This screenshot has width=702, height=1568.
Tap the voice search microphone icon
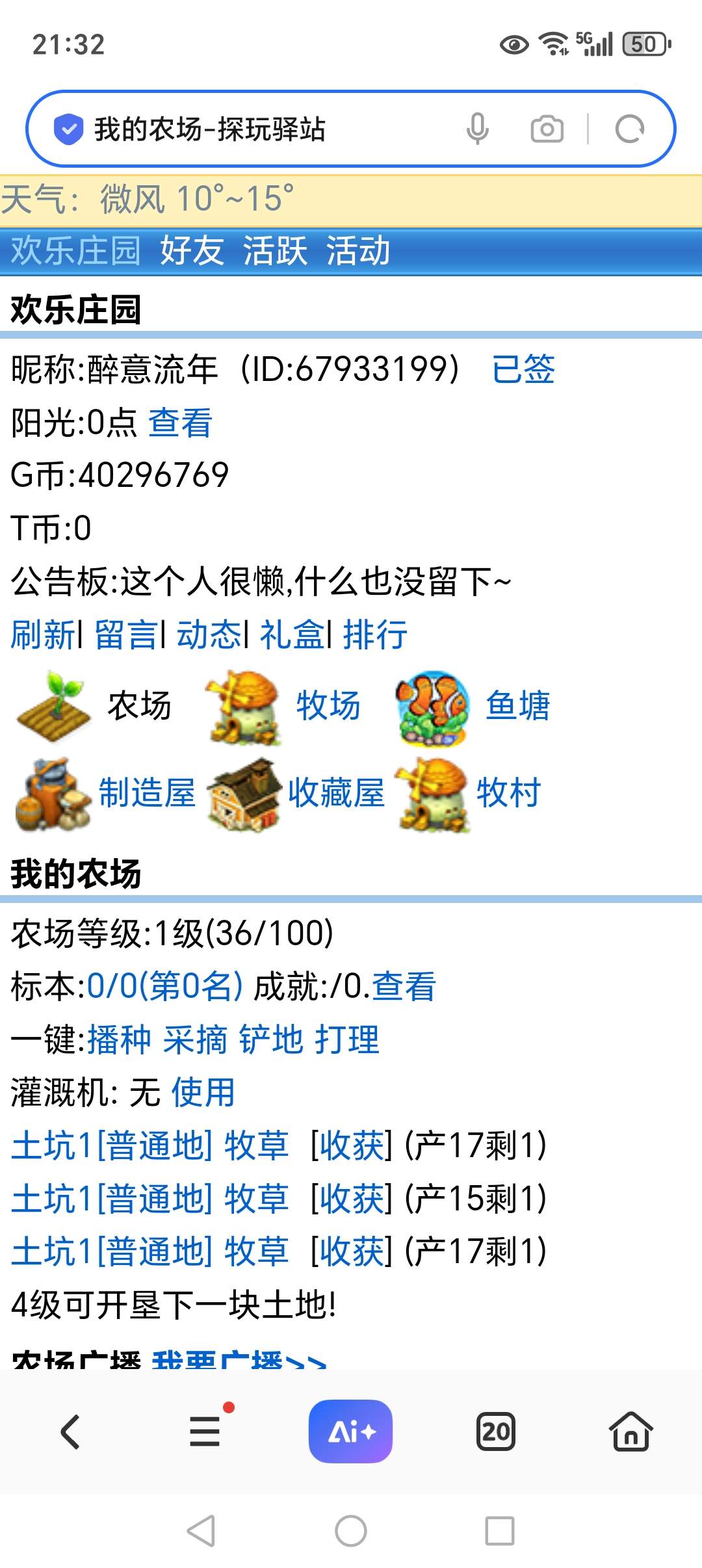[477, 129]
